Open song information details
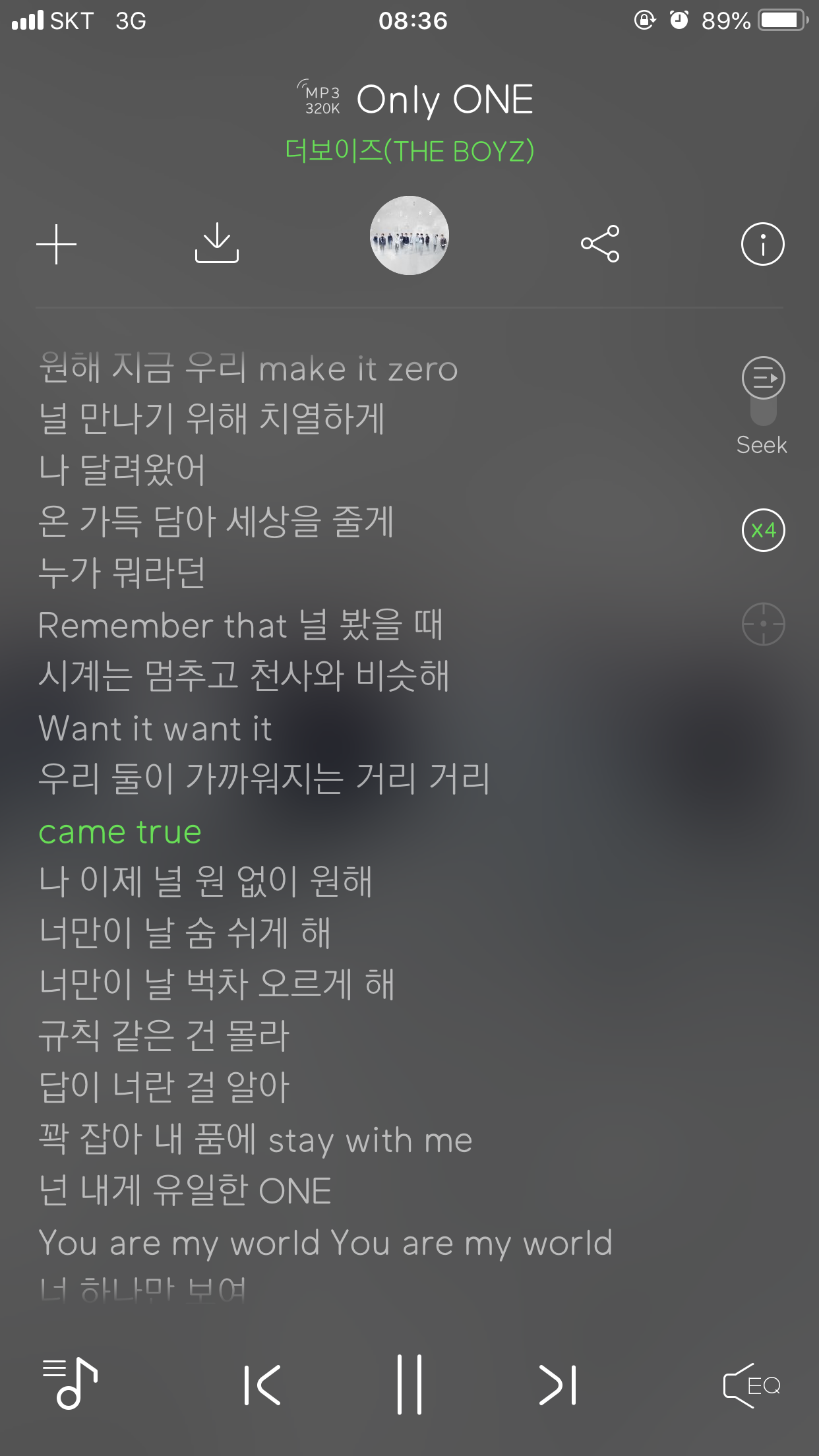The image size is (819, 1456). click(x=762, y=244)
